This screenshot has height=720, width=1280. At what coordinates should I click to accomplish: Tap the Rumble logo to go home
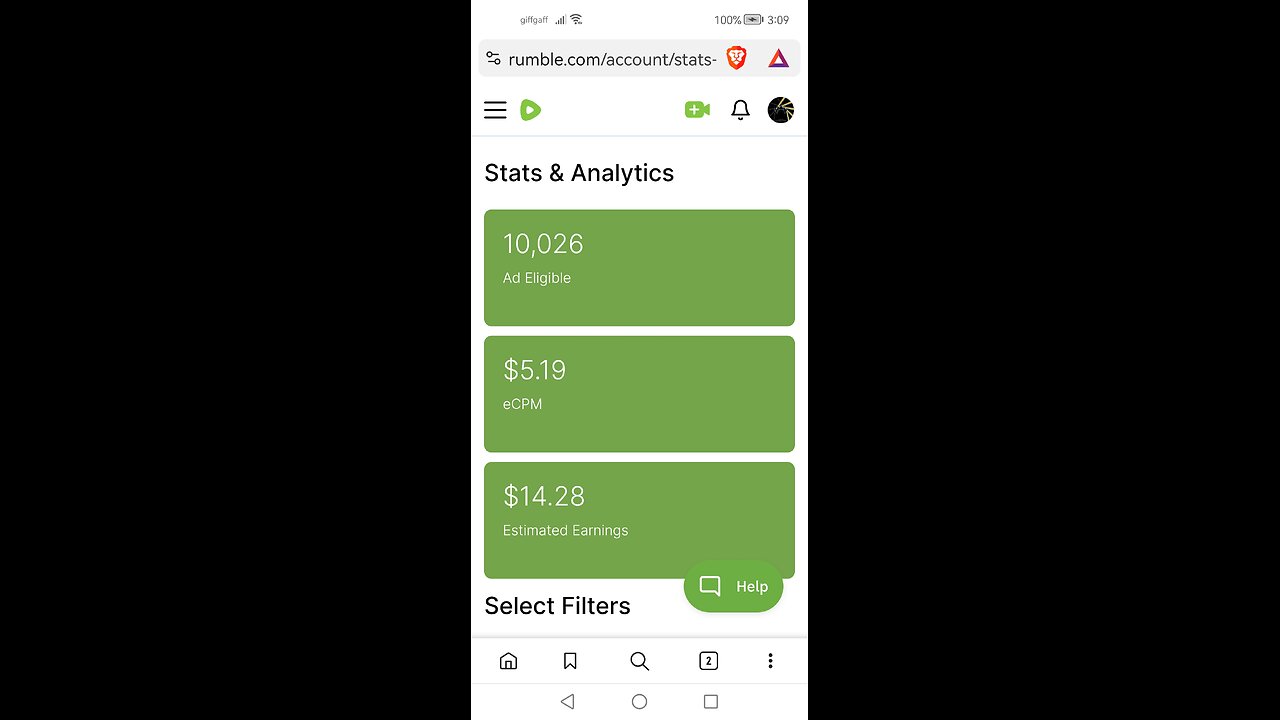point(531,110)
